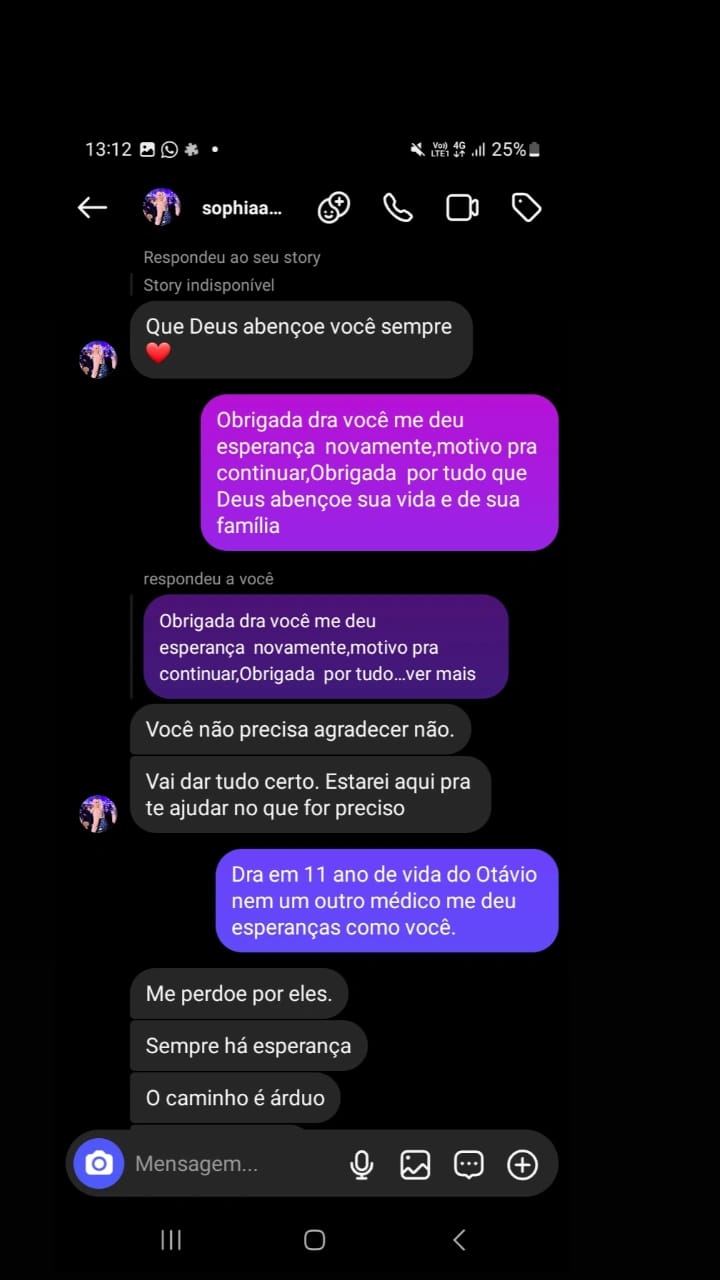Tap the system home button

click(x=314, y=1240)
